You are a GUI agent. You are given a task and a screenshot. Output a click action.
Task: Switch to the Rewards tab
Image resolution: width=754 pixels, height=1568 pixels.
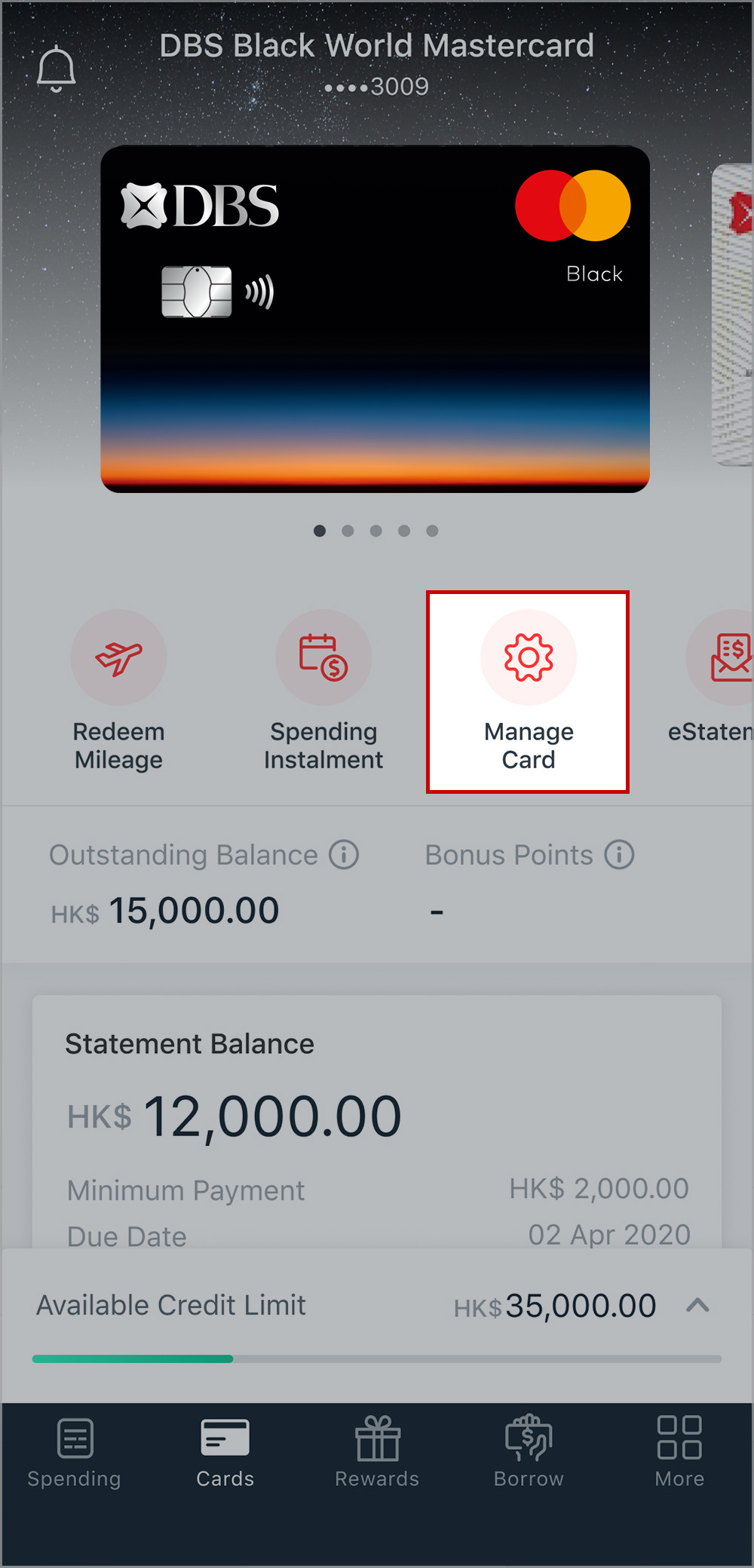pos(377,1451)
